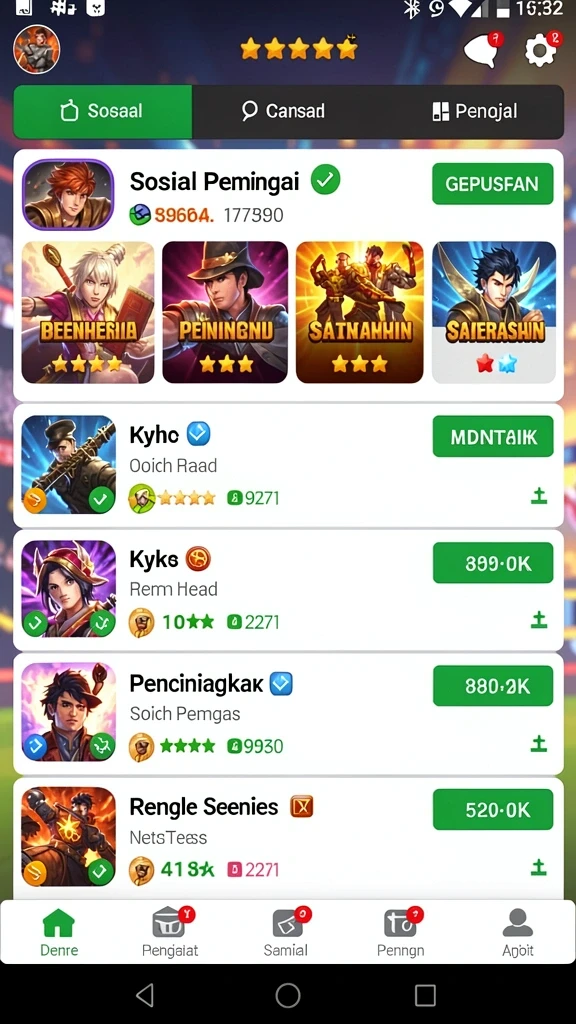Open the profile avatar

point(37,50)
